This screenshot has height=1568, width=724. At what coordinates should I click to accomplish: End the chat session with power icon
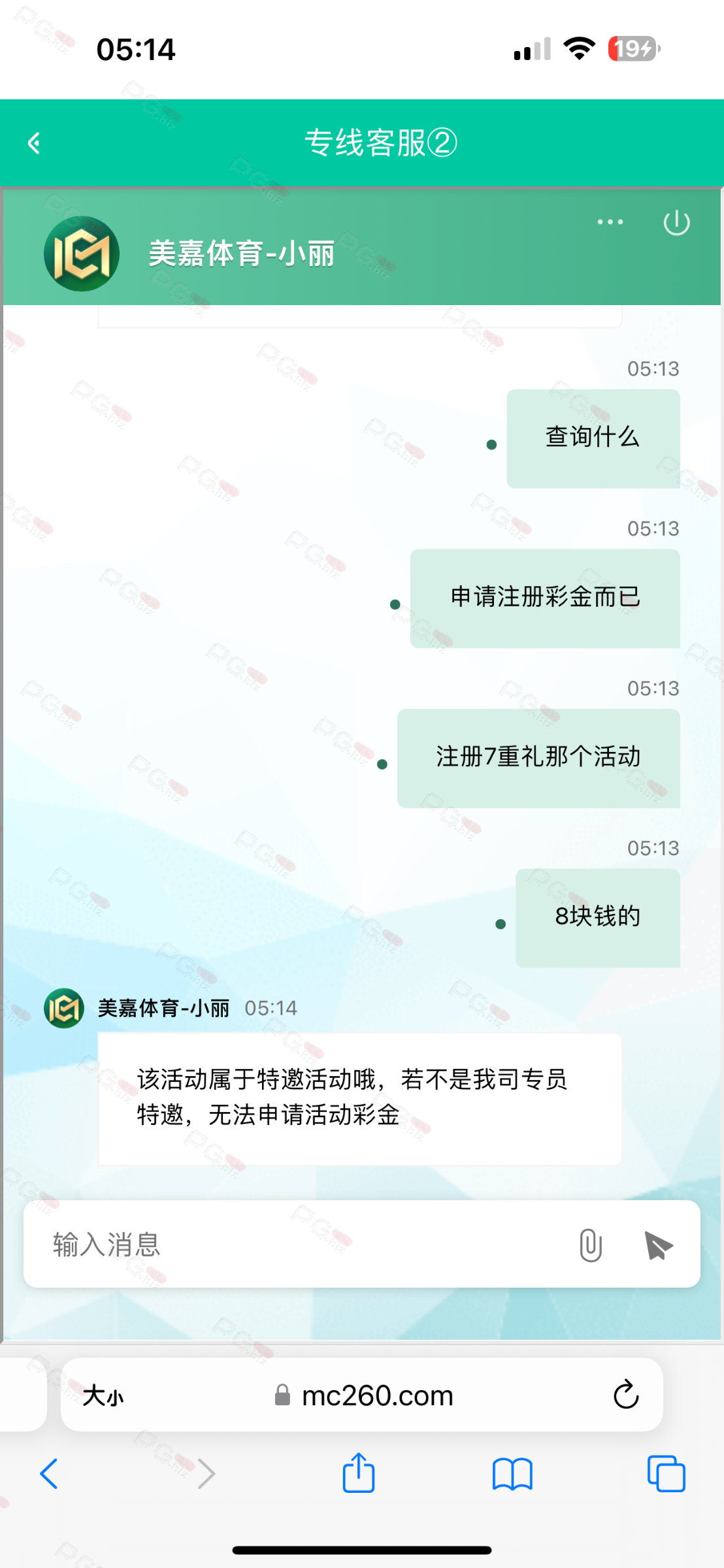[x=676, y=223]
